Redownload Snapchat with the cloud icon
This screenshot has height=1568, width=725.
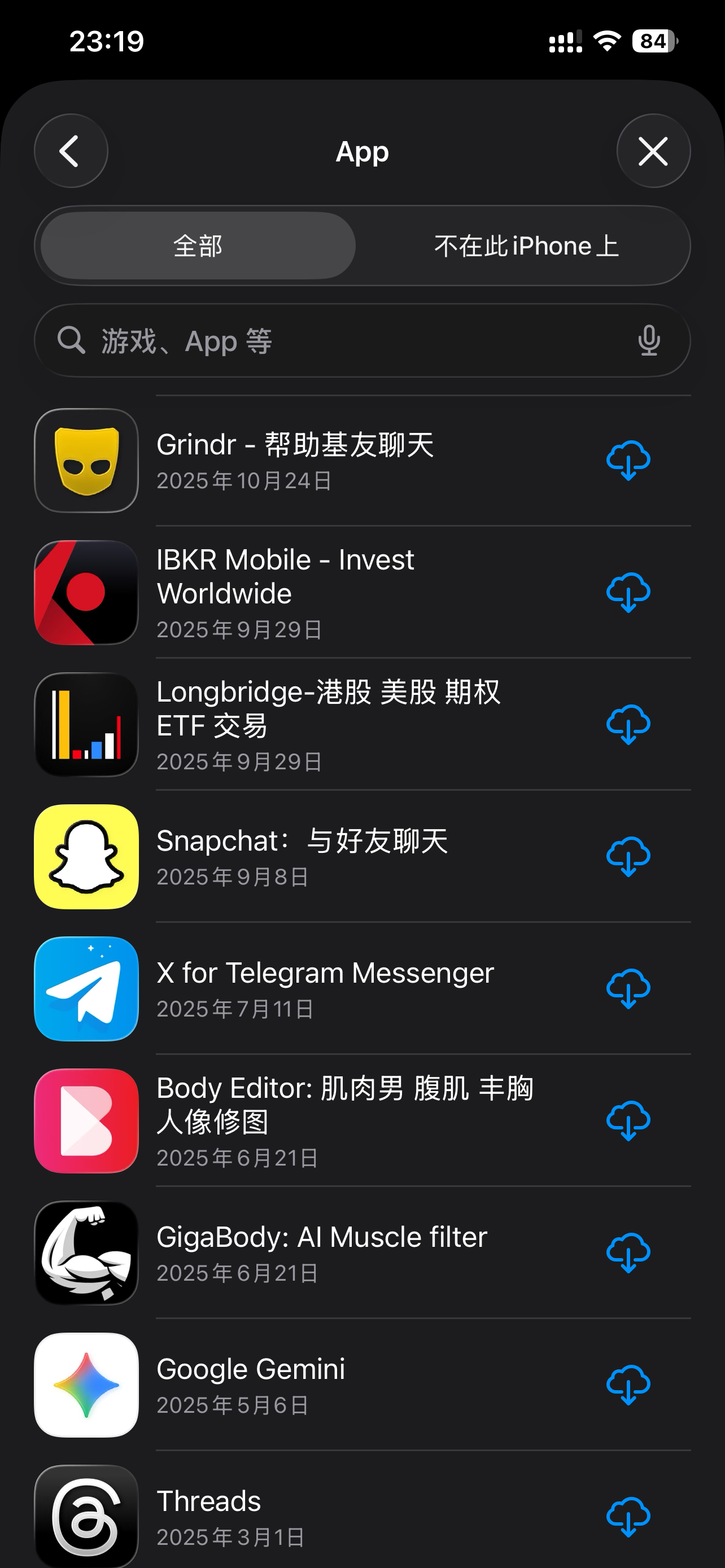[x=628, y=856]
